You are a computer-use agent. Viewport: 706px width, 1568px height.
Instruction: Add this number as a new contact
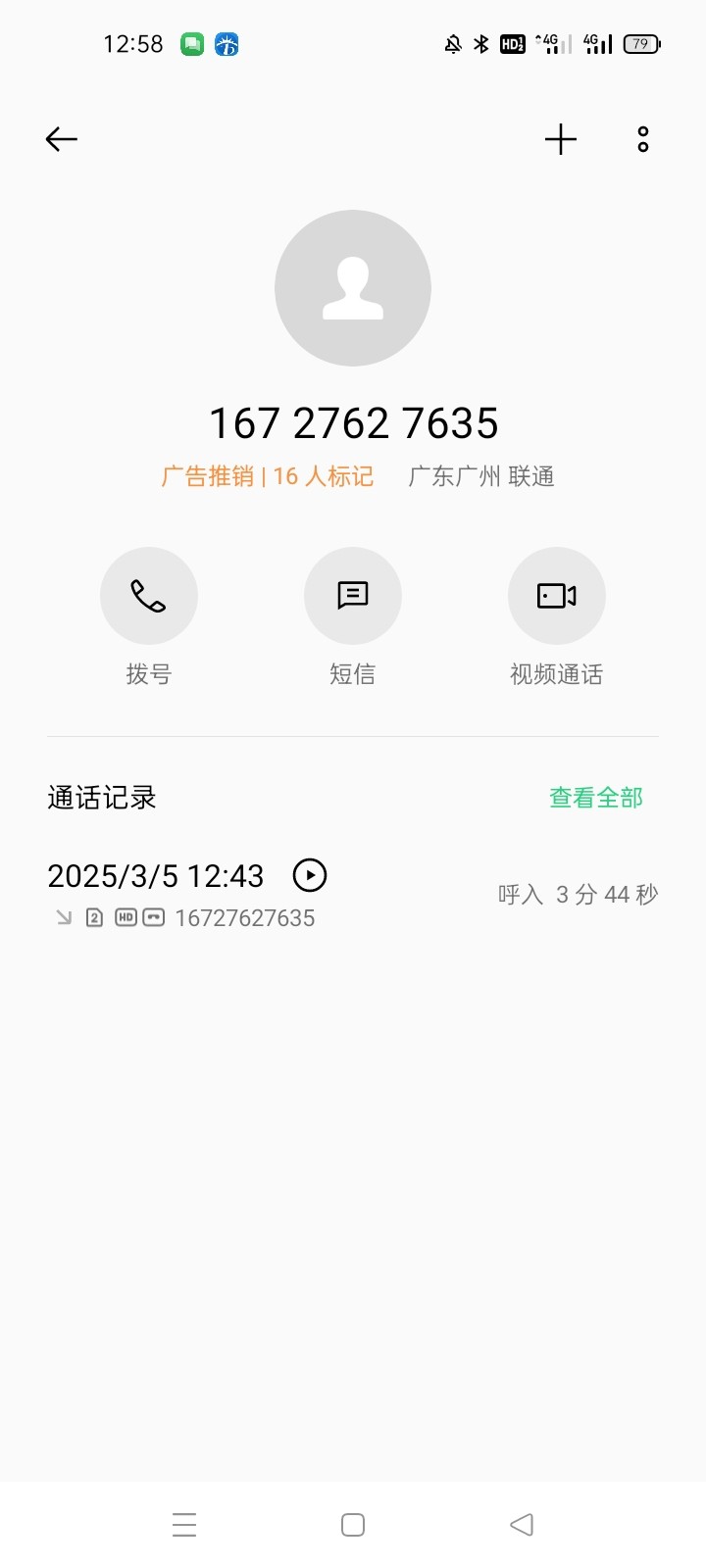pos(561,139)
